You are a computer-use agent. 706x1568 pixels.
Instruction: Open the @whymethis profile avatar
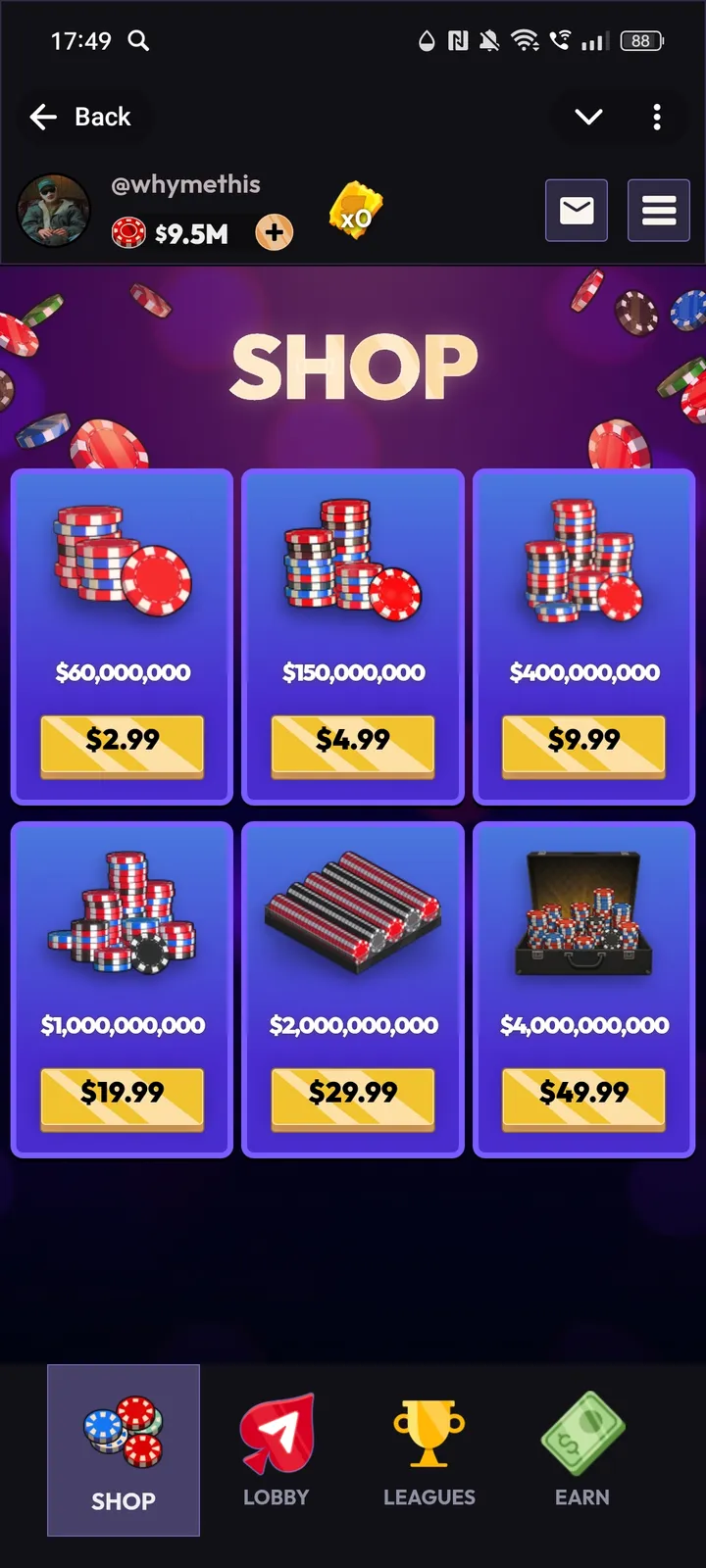54,210
